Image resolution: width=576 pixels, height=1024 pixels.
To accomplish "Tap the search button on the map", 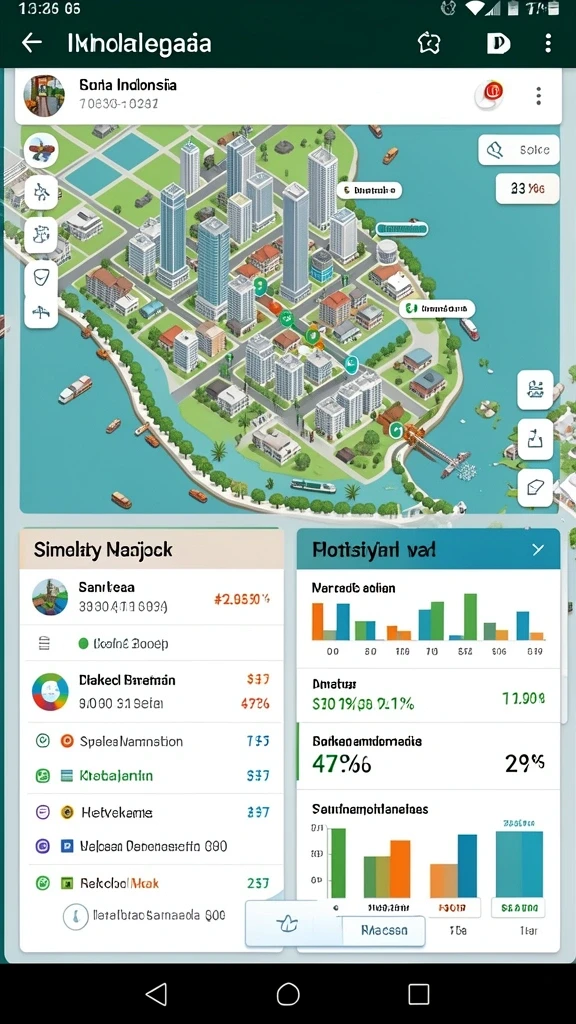I will (x=519, y=150).
